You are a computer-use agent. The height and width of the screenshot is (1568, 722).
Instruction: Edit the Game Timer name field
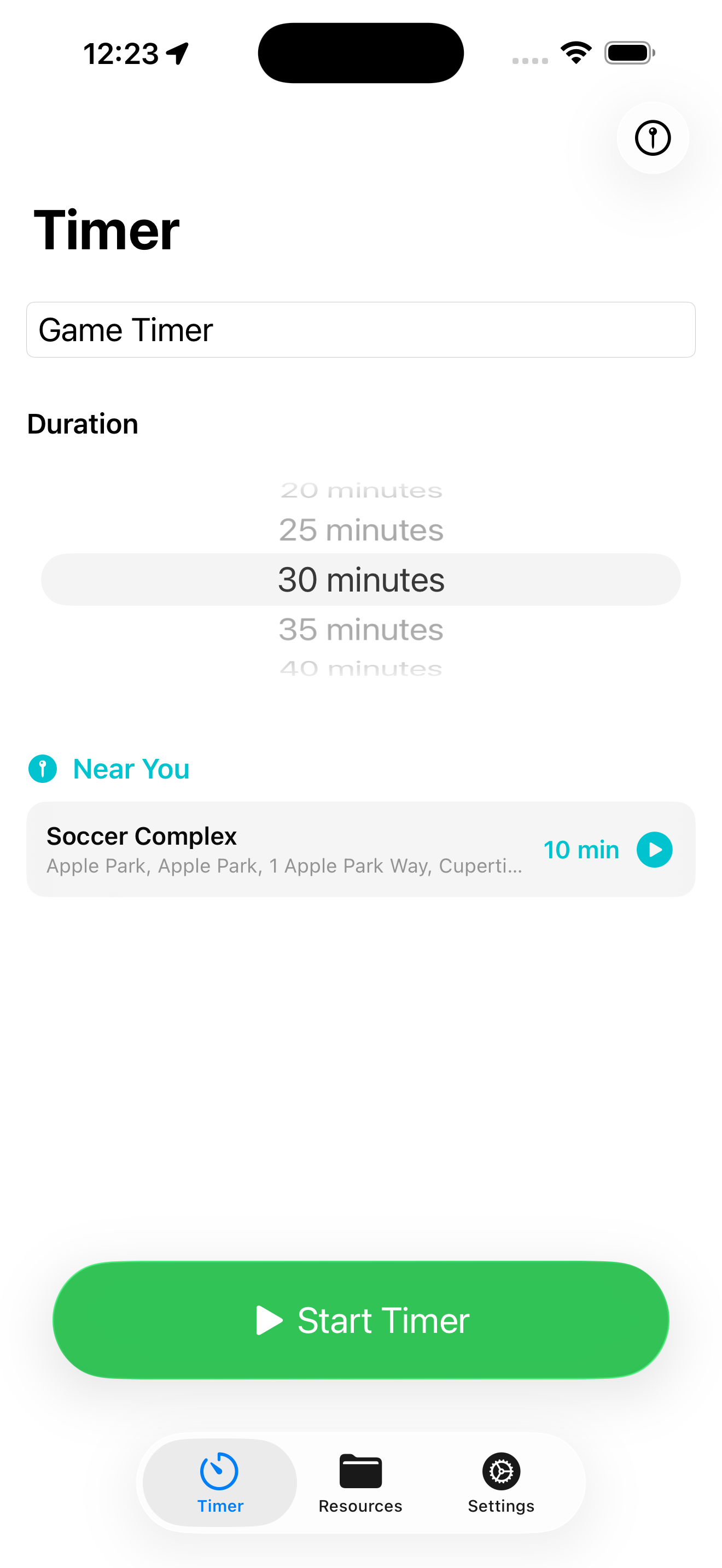[x=360, y=330]
